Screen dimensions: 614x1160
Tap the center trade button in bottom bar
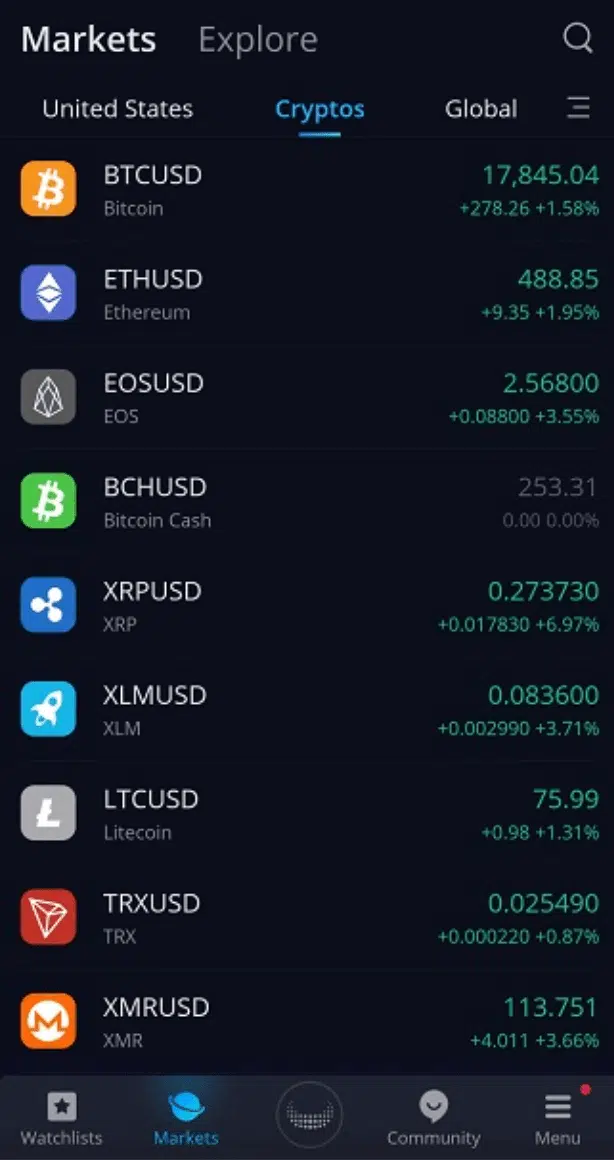(308, 1114)
